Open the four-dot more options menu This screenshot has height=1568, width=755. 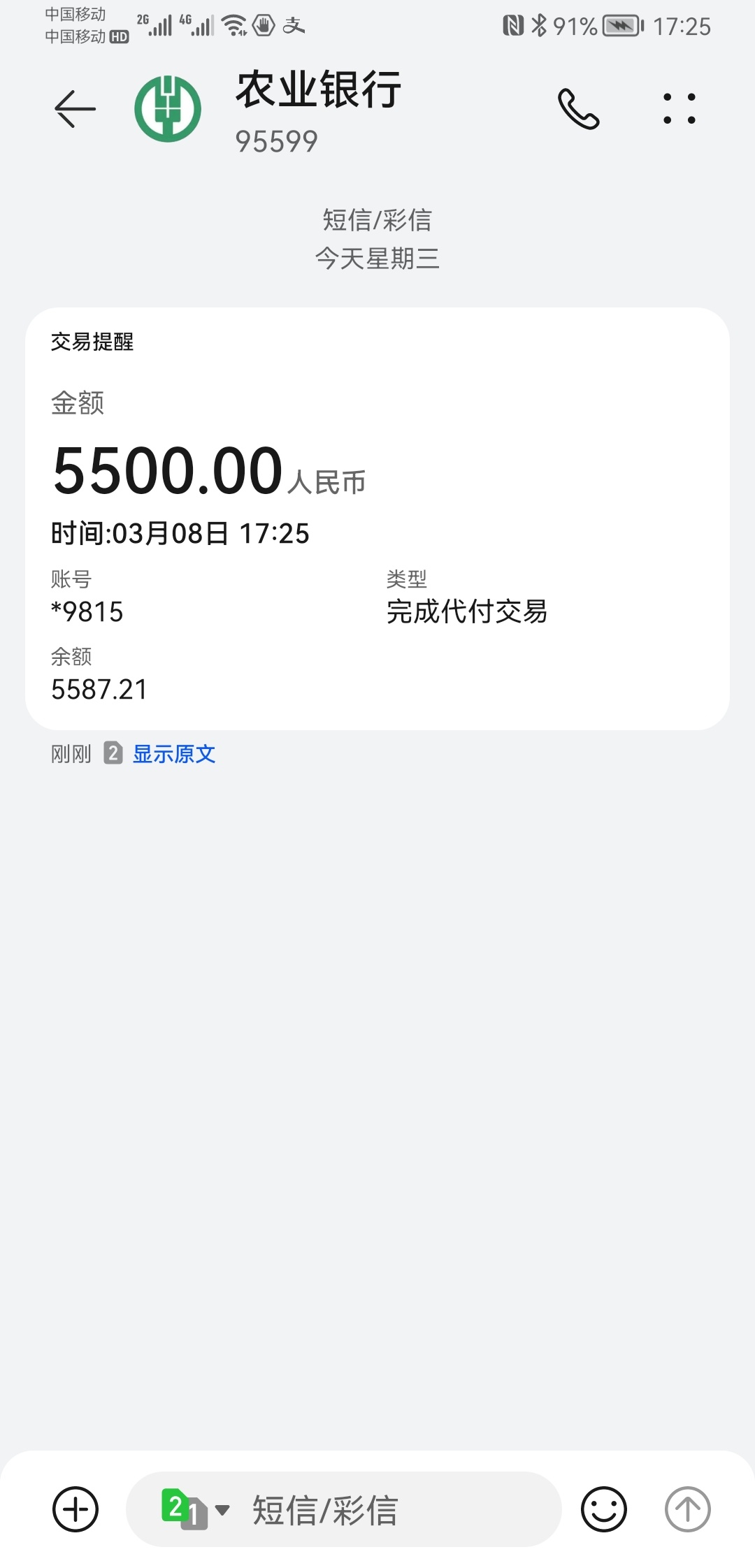point(679,109)
